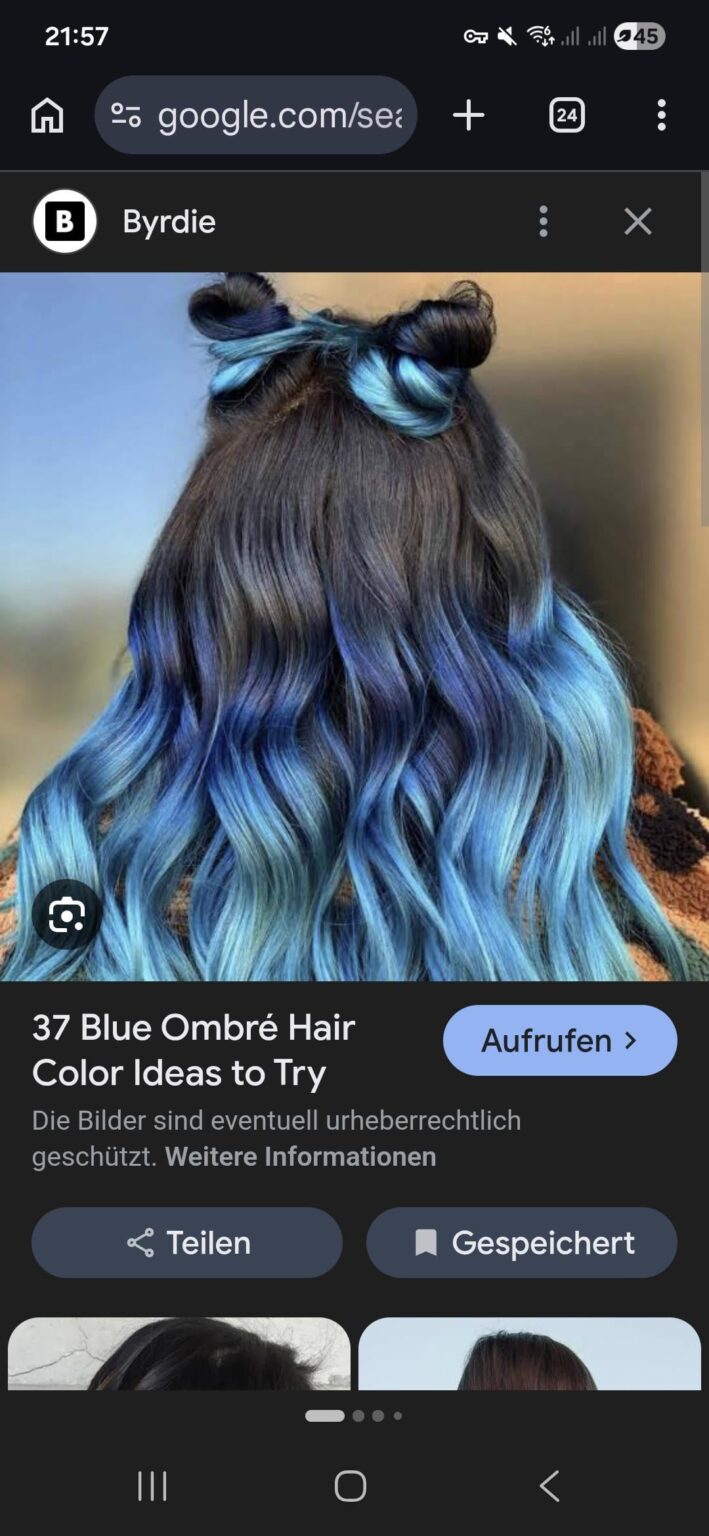Tap the Gespeichert saved button

[521, 1242]
